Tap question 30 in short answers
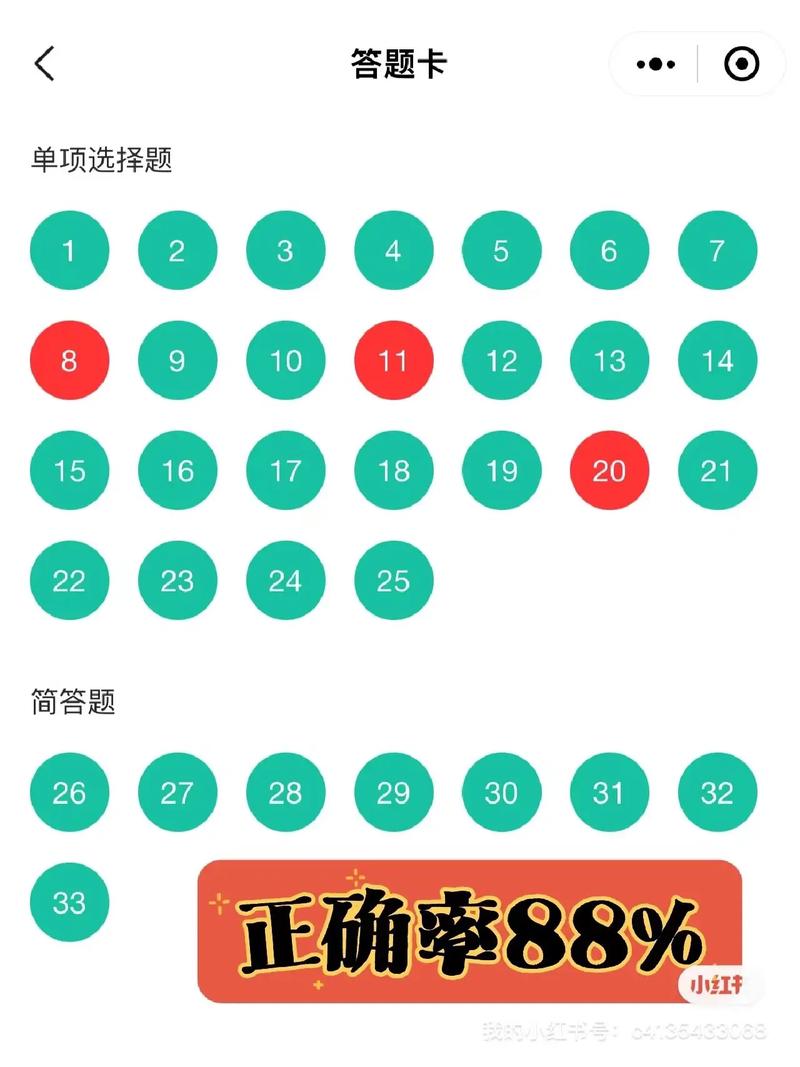The height and width of the screenshot is (1067, 800). point(501,793)
